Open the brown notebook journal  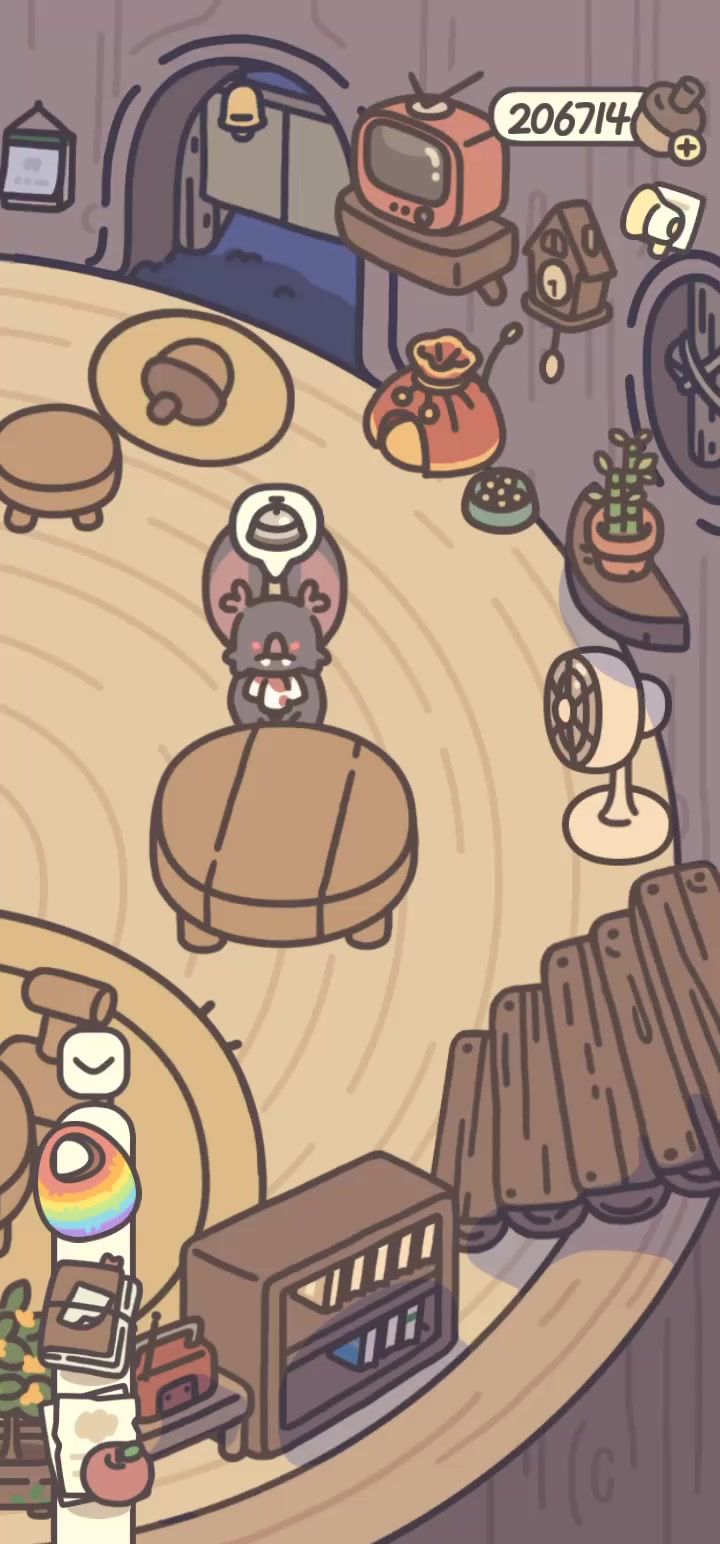88,1314
